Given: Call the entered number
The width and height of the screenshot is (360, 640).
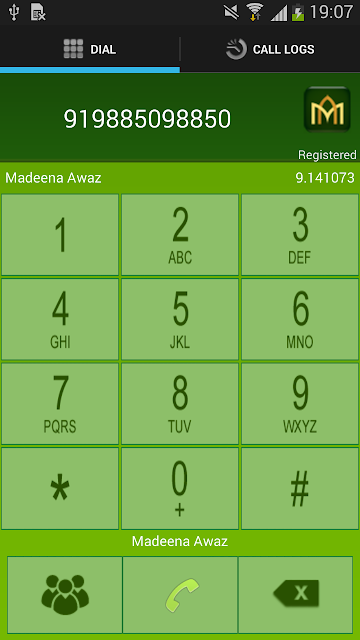Looking at the screenshot, I should tap(180, 594).
